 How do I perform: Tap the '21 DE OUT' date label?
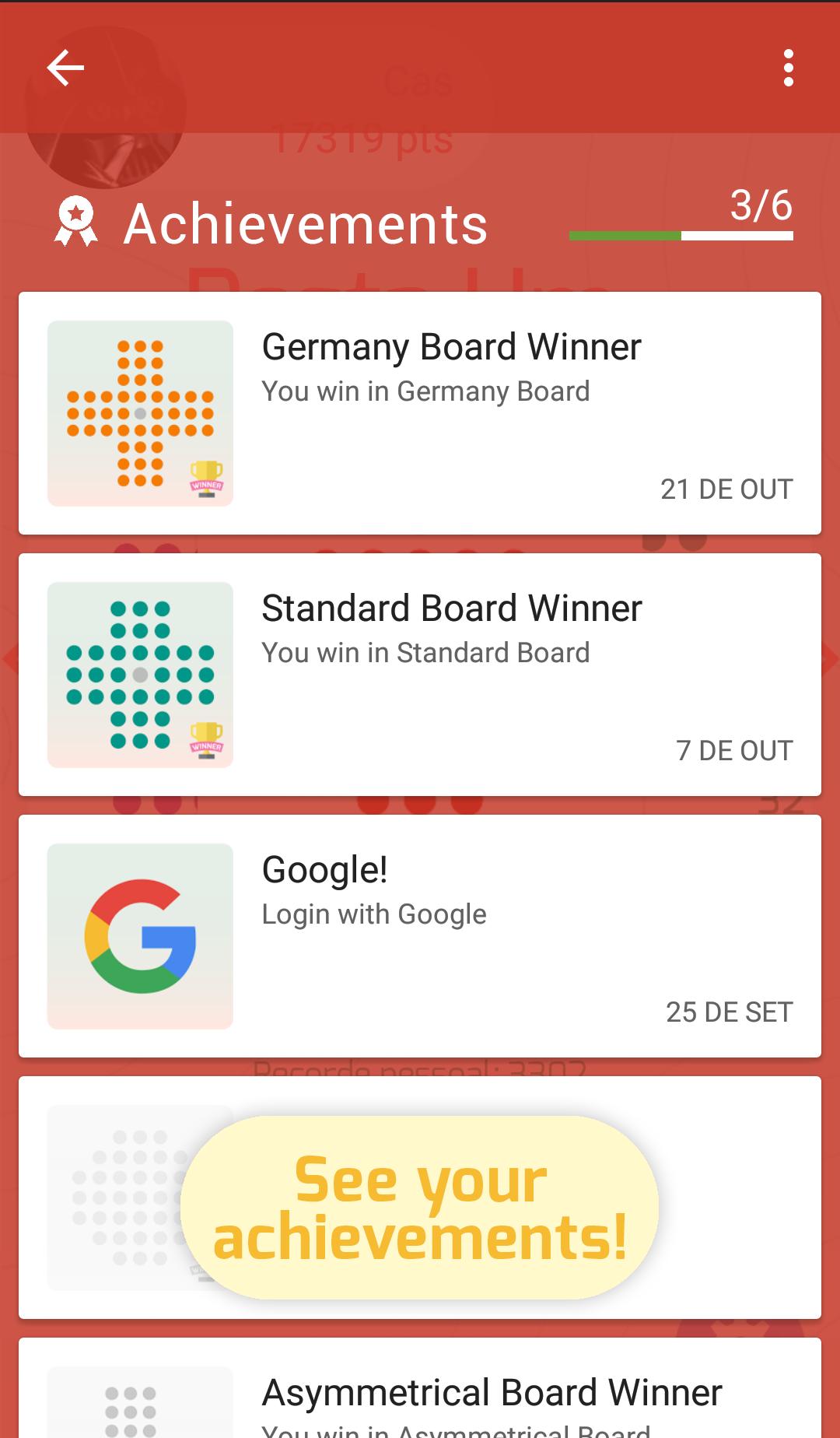click(x=726, y=489)
